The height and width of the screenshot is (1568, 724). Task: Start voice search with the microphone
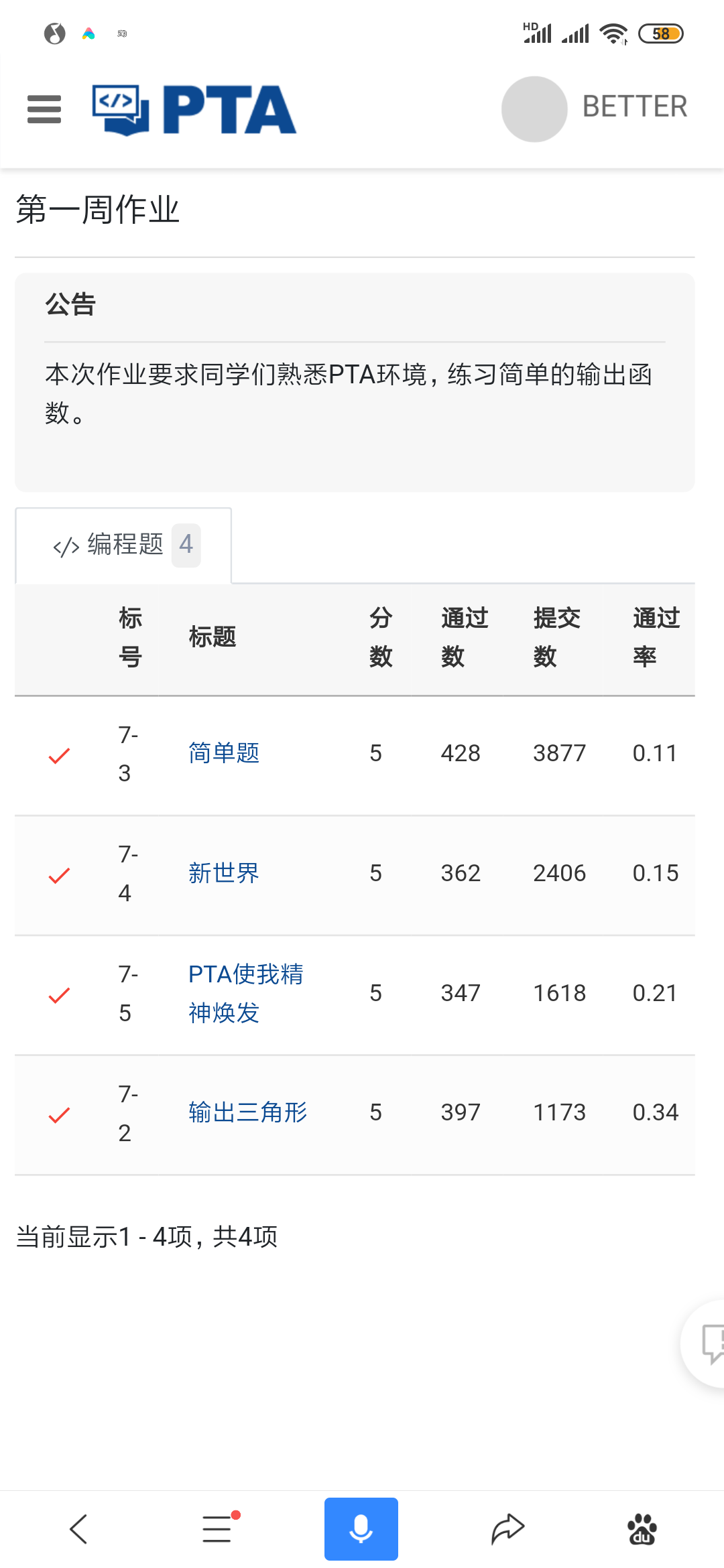[361, 1529]
